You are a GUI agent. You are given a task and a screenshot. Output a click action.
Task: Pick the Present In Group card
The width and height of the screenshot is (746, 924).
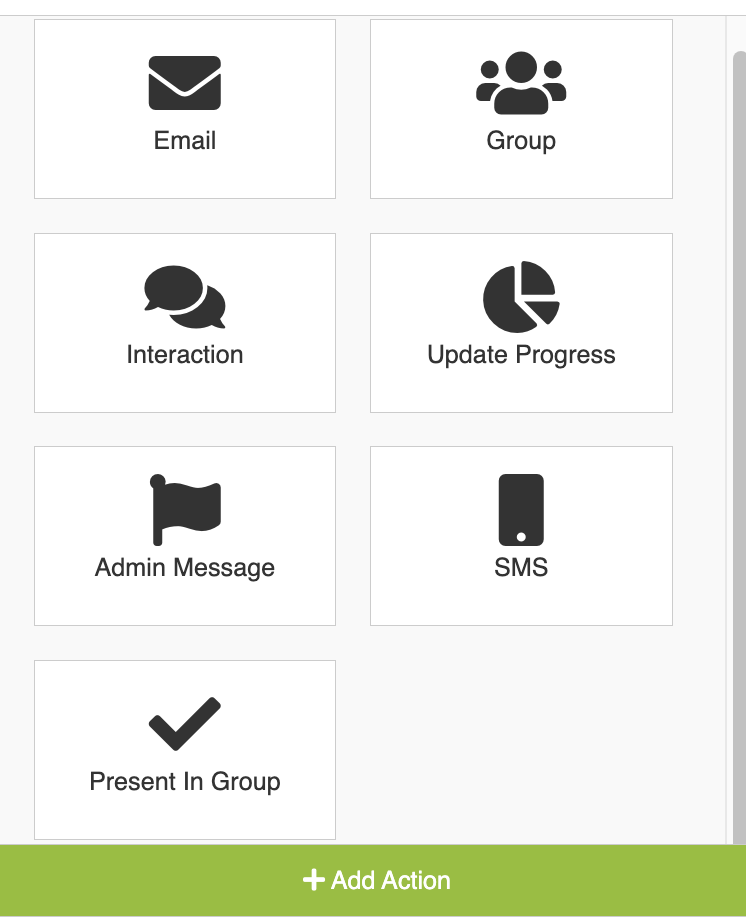185,749
